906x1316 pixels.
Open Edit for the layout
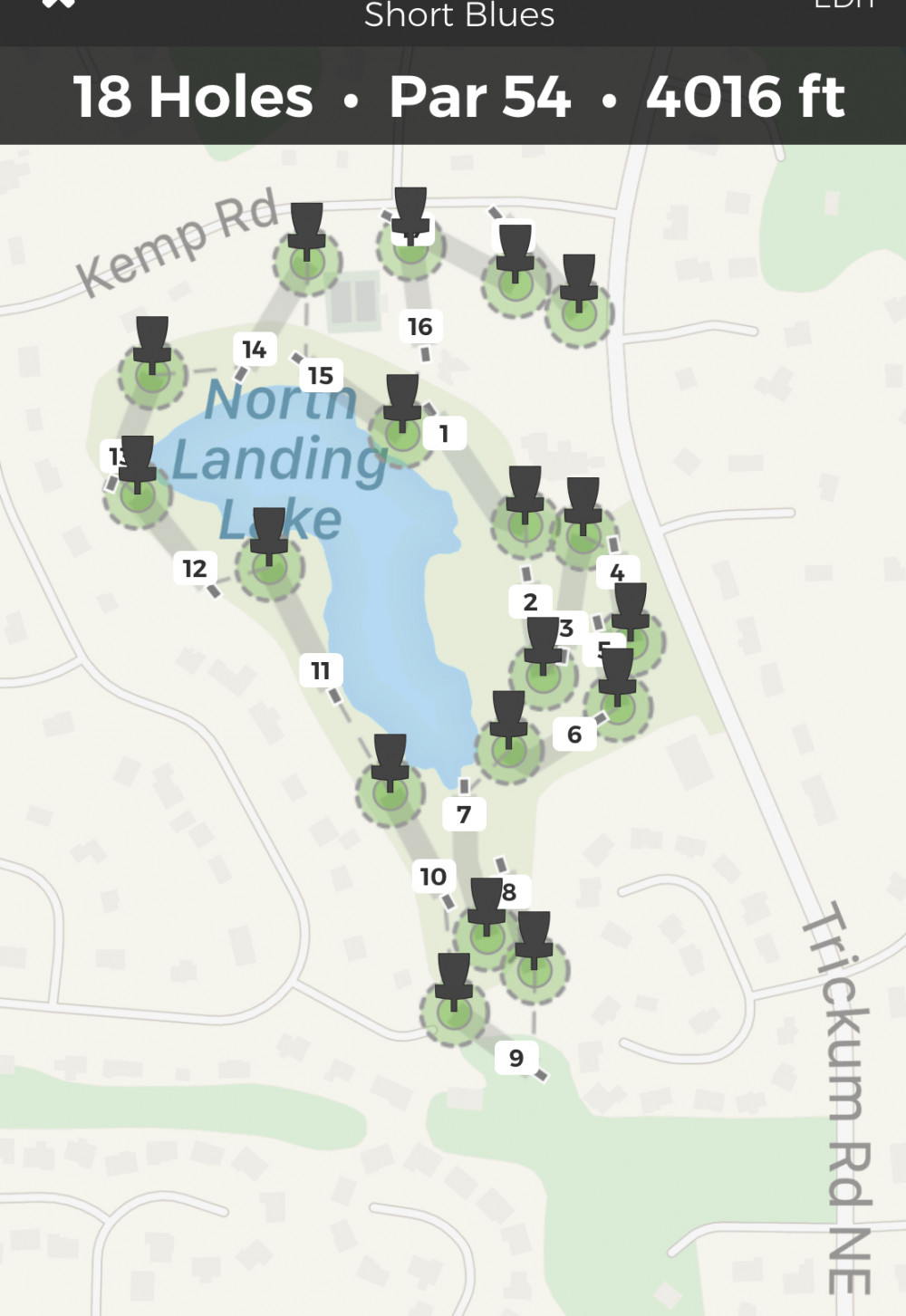(x=843, y=5)
